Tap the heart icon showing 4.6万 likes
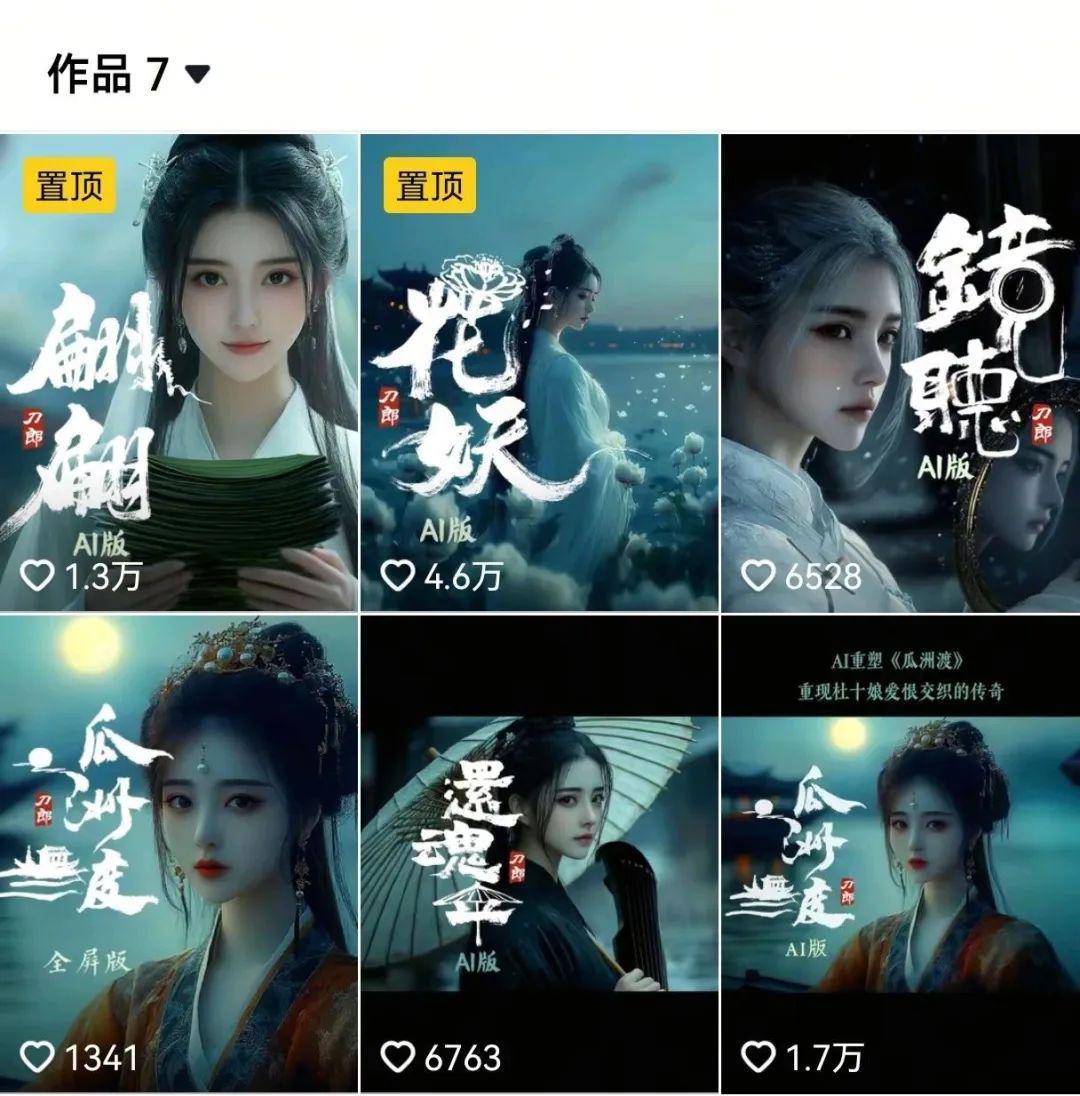This screenshot has height=1096, width=1080. click(x=399, y=573)
